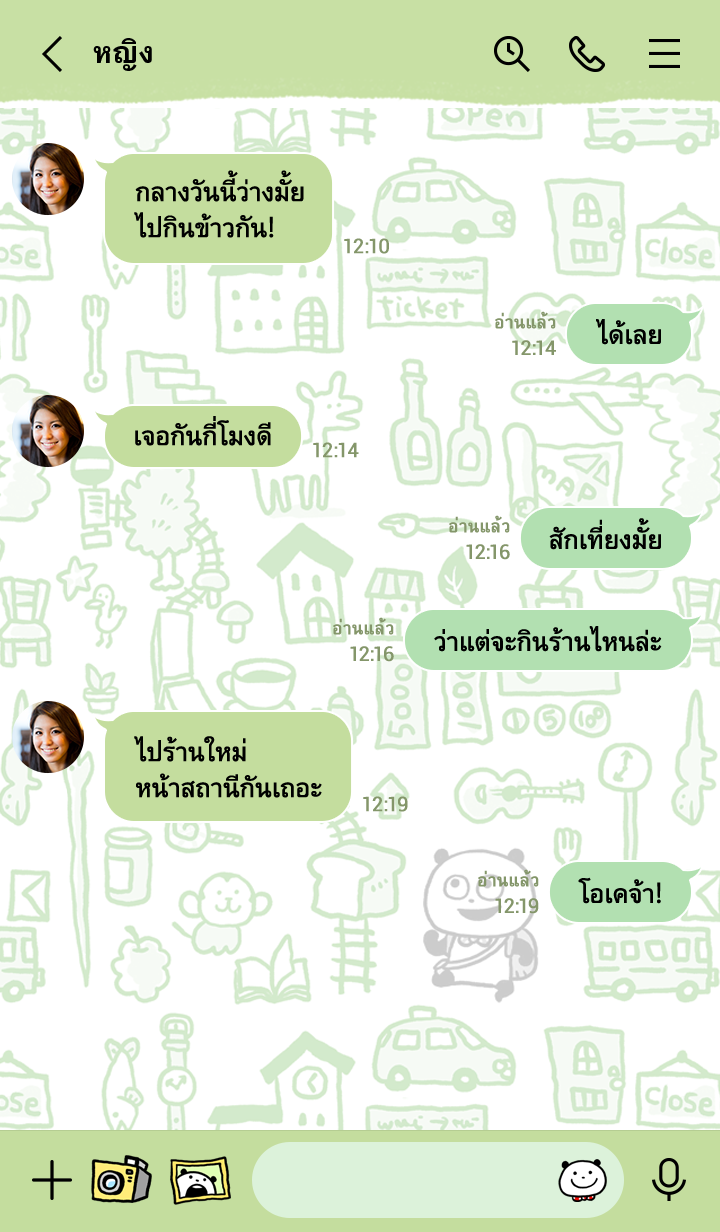The height and width of the screenshot is (1232, 720).
Task: Open the plus attachment options
Action: (x=51, y=1181)
